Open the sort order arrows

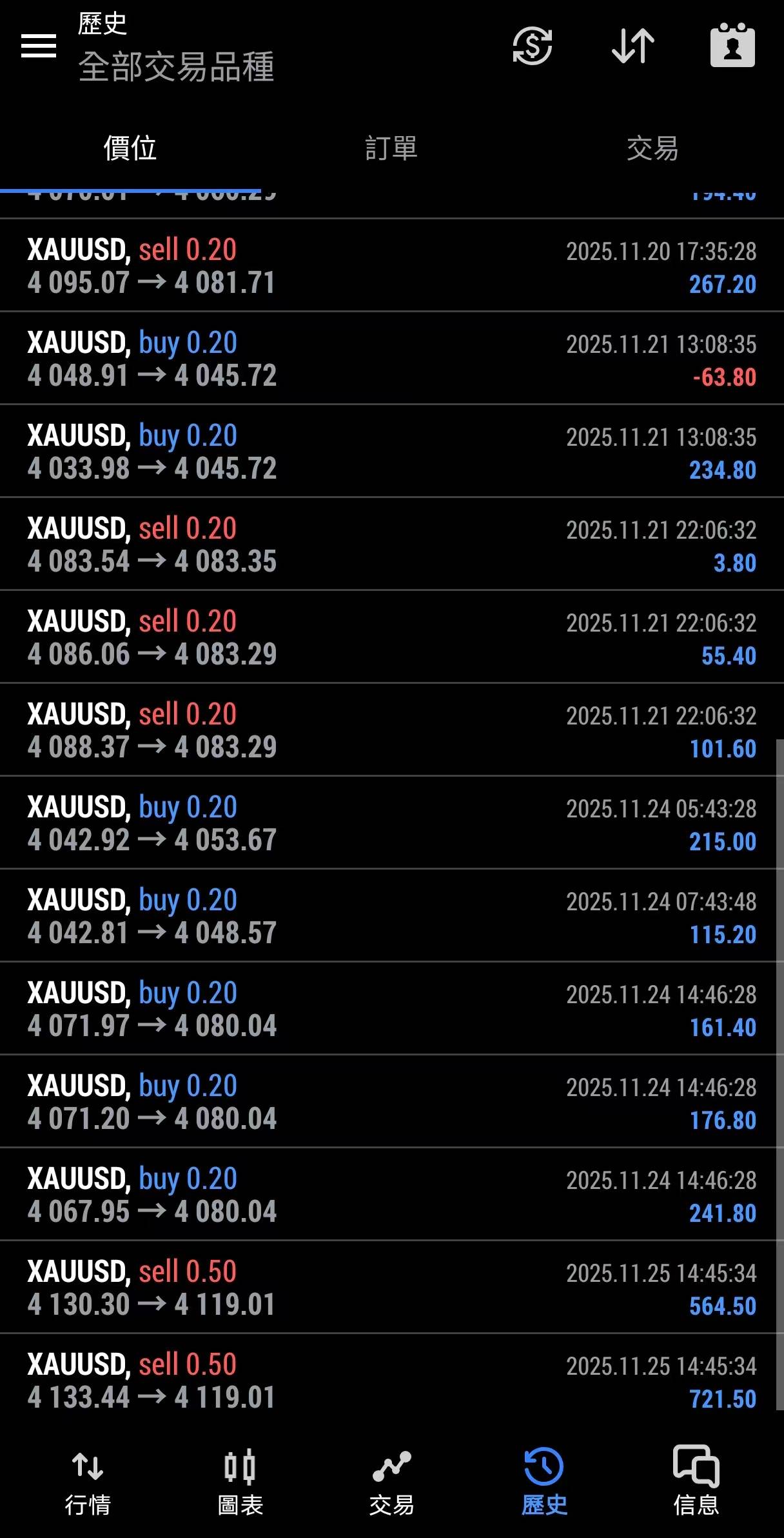[x=632, y=46]
